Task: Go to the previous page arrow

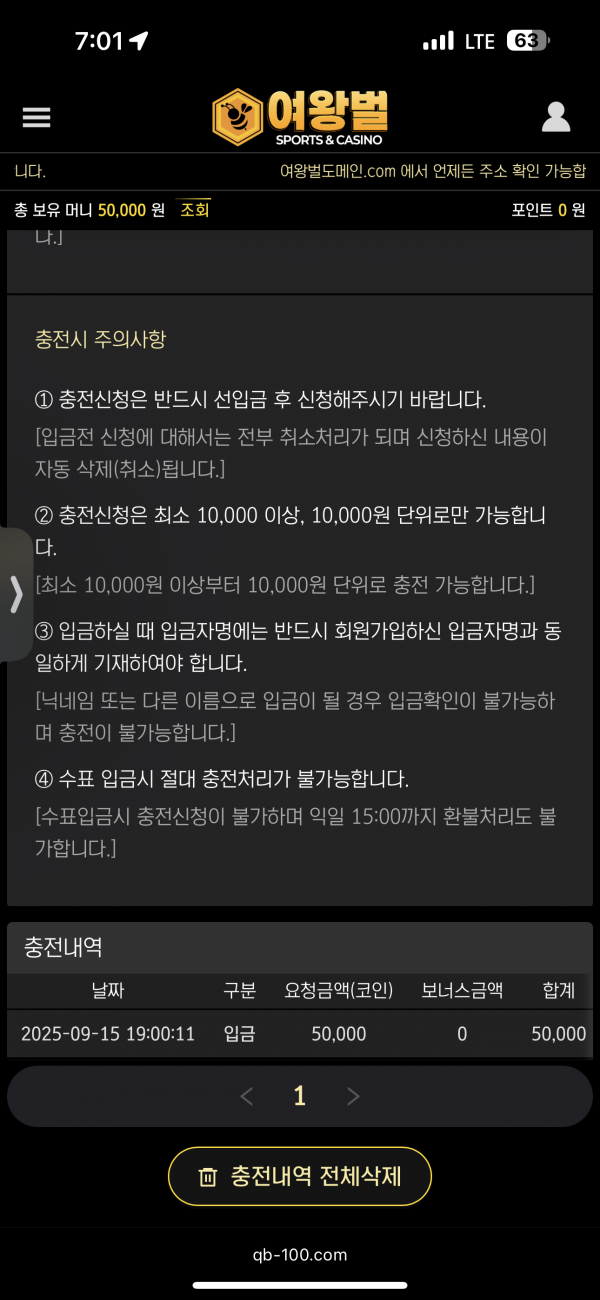Action: [x=247, y=1096]
